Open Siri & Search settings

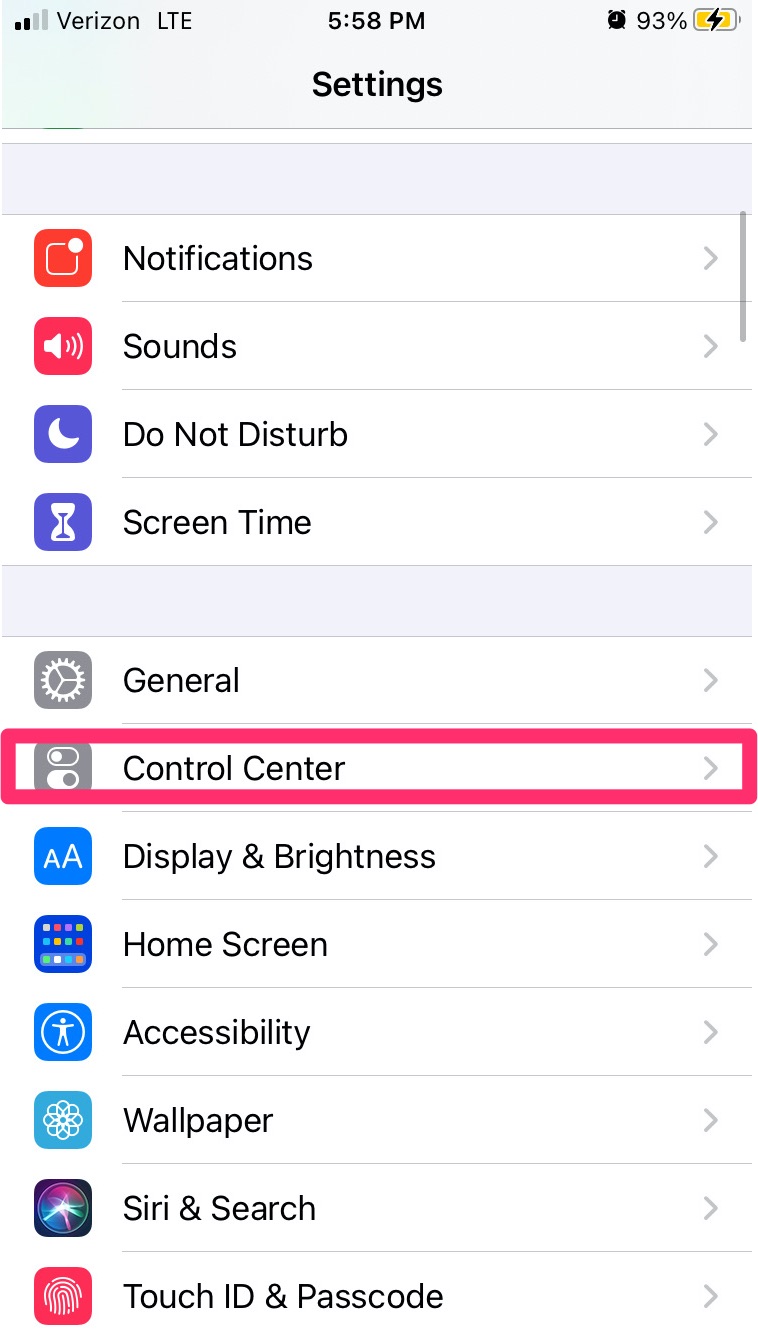pyautogui.click(x=378, y=1208)
